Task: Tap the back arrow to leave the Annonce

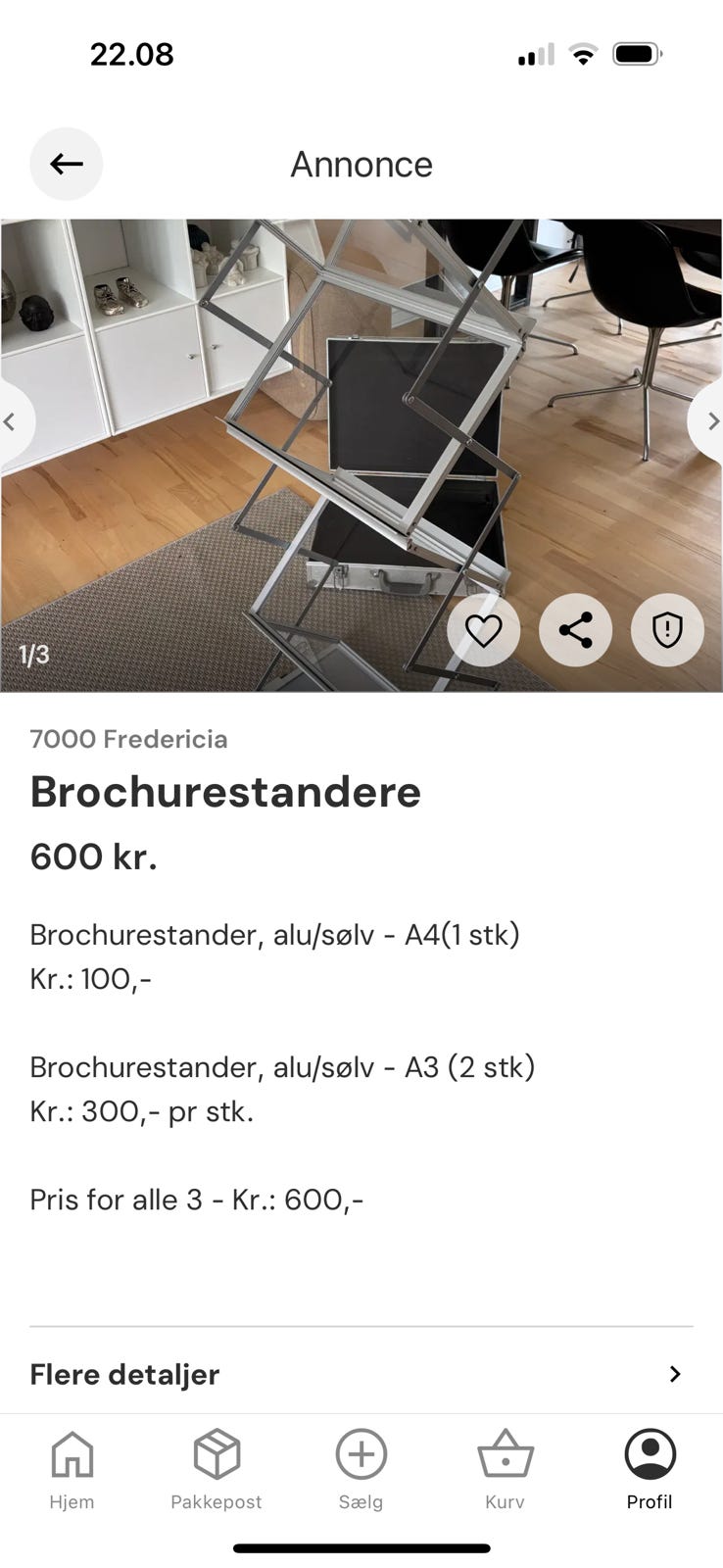Action: tap(66, 164)
